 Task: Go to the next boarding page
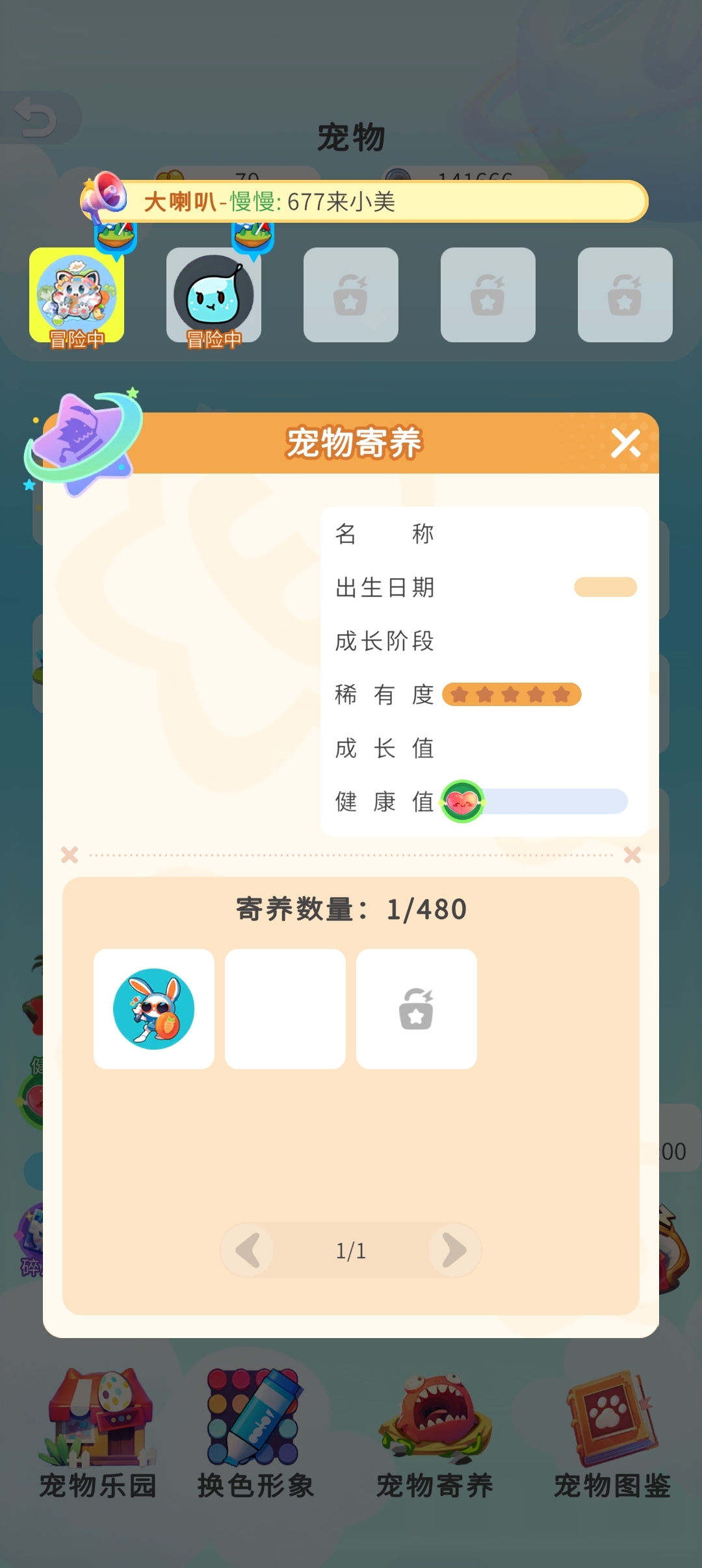coord(454,1250)
